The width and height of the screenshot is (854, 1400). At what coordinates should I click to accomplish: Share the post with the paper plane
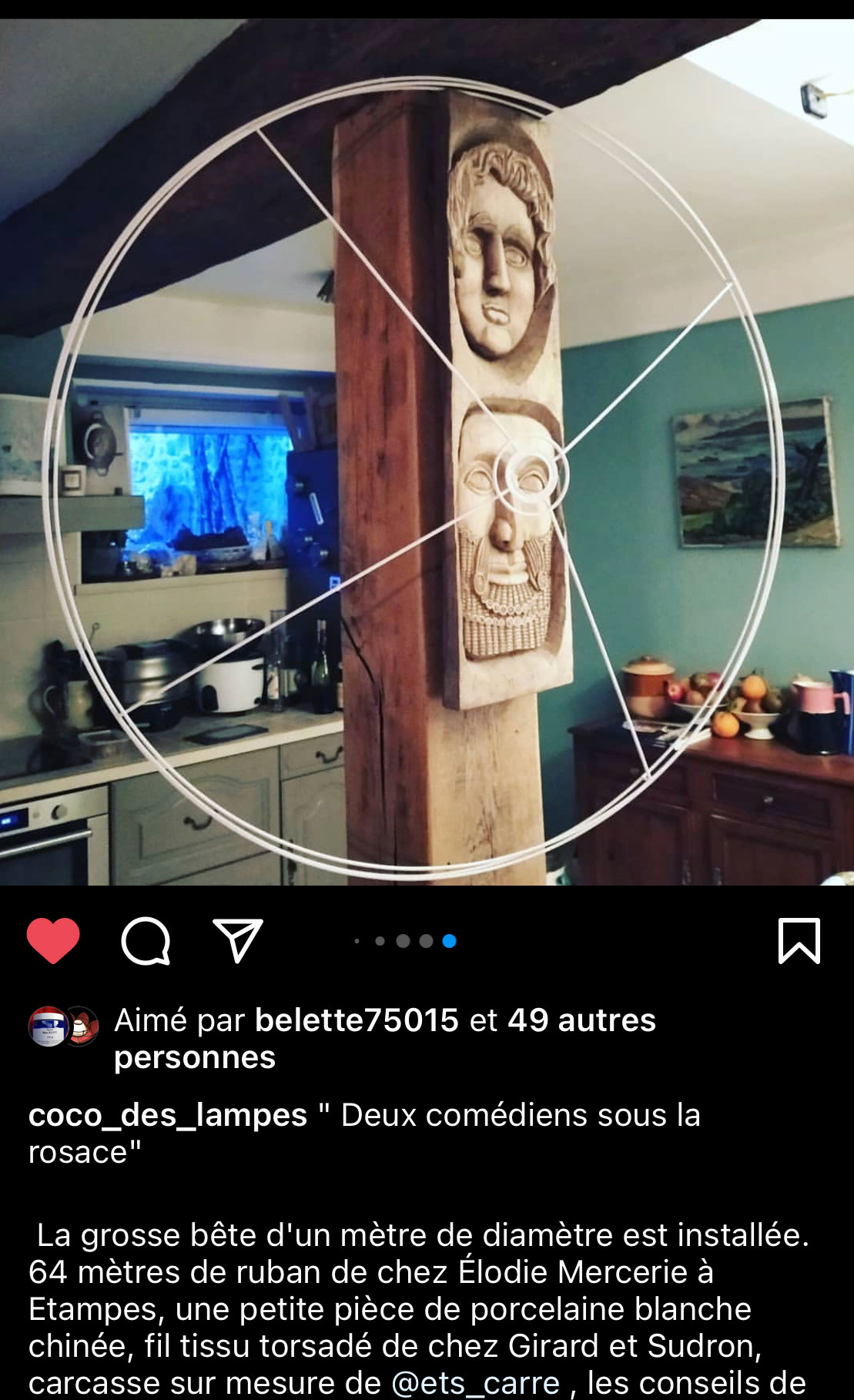(x=238, y=940)
